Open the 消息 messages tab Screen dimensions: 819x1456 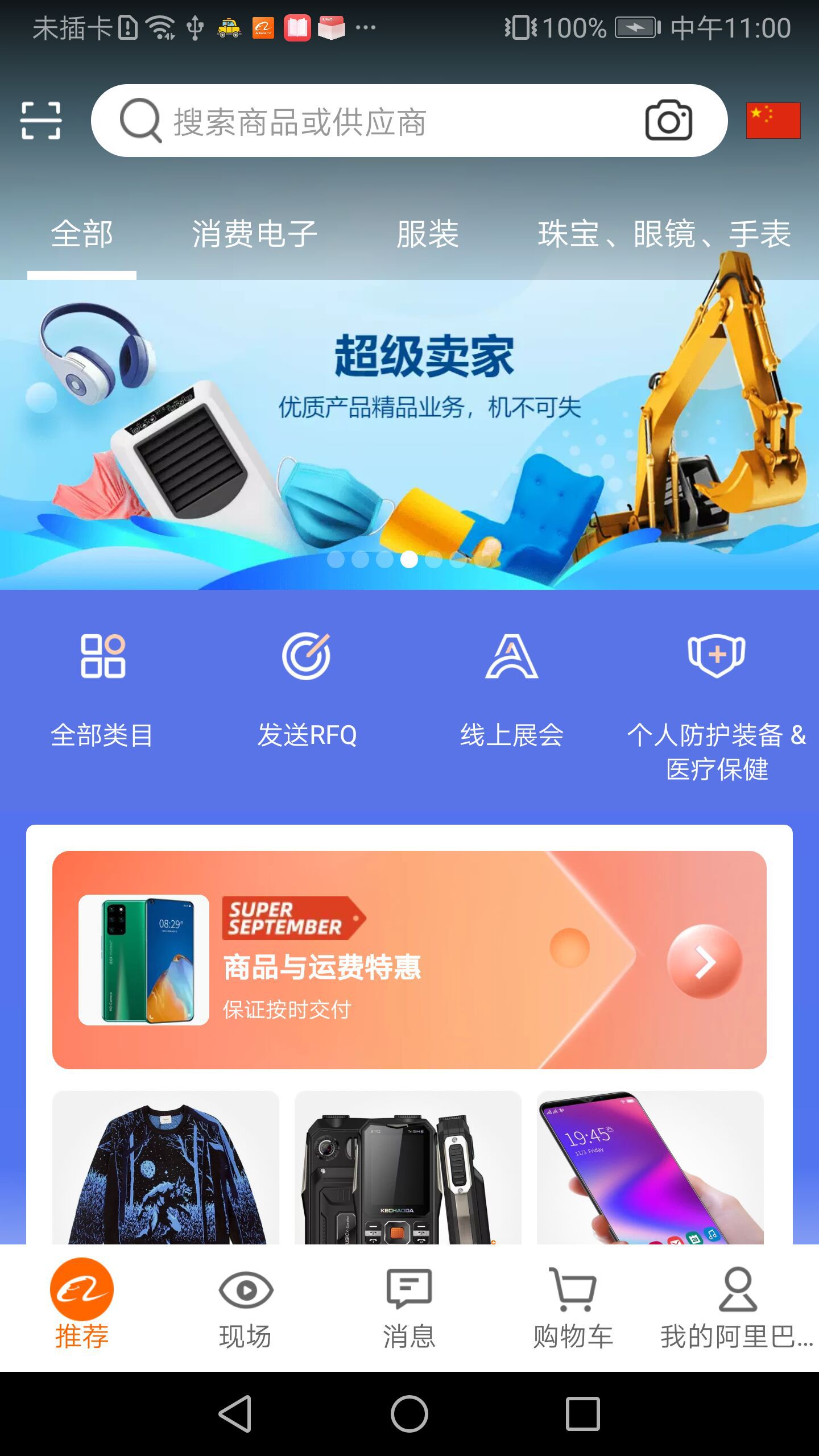pos(409,1308)
